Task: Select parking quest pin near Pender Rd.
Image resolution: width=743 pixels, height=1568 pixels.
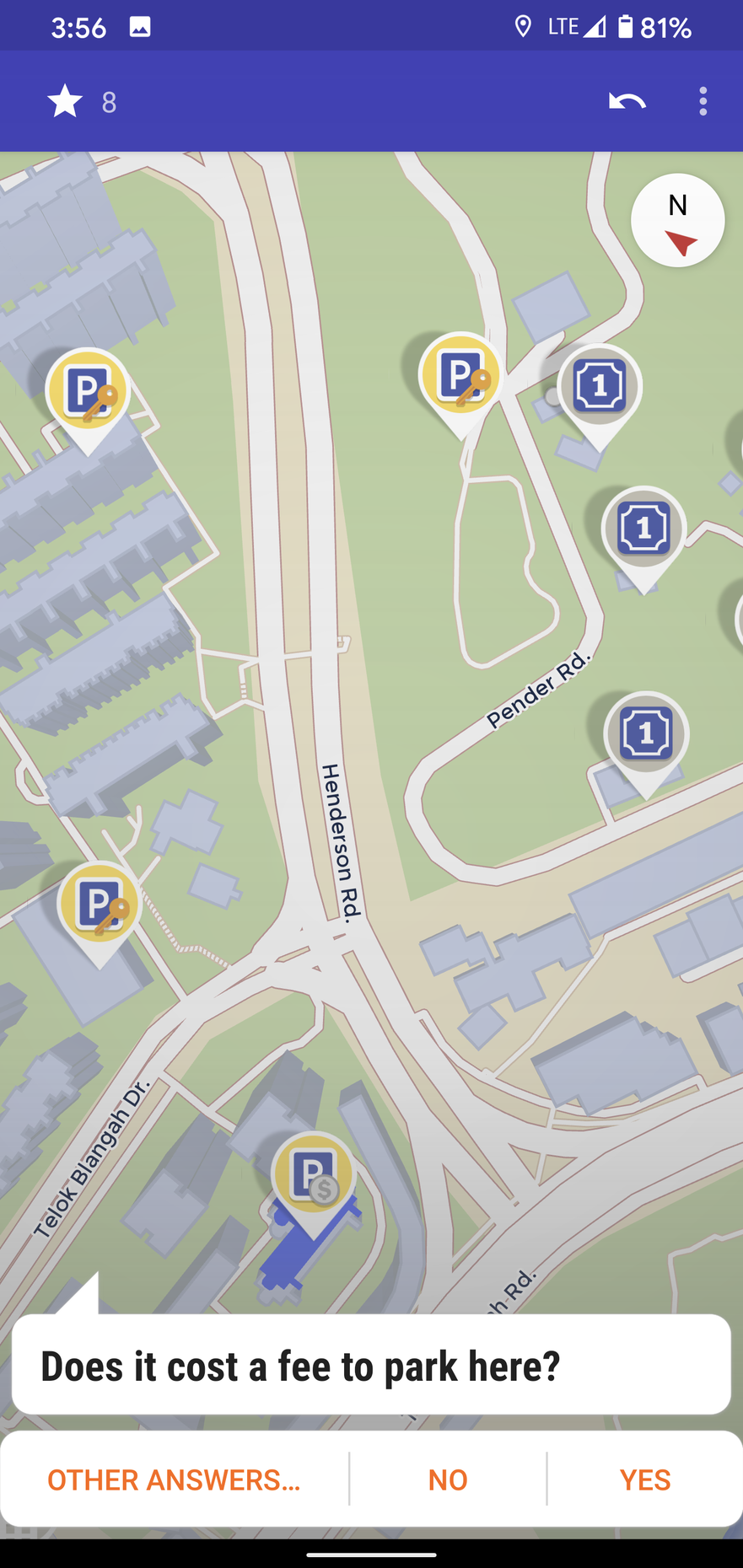Action: coord(460,375)
